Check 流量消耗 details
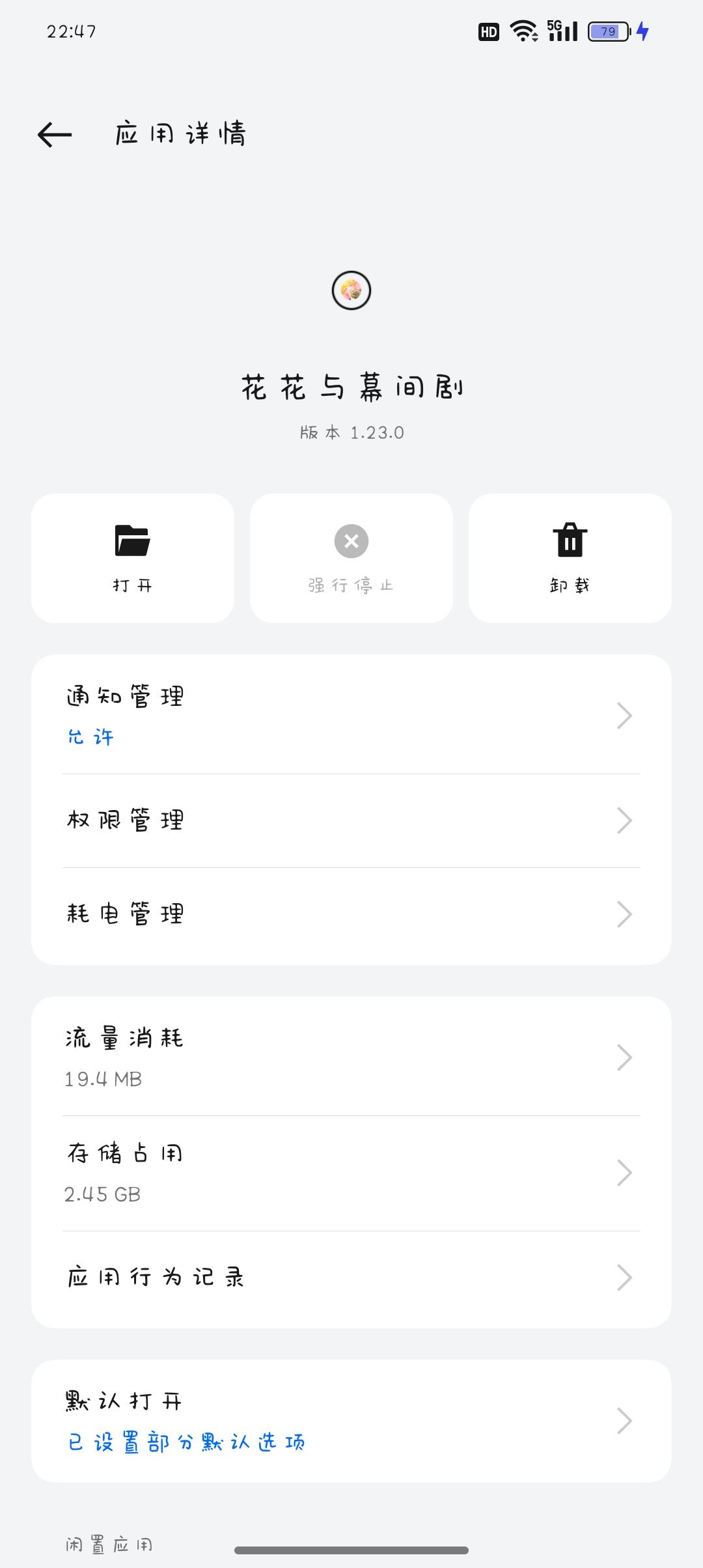The height and width of the screenshot is (1568, 703). (x=351, y=1057)
